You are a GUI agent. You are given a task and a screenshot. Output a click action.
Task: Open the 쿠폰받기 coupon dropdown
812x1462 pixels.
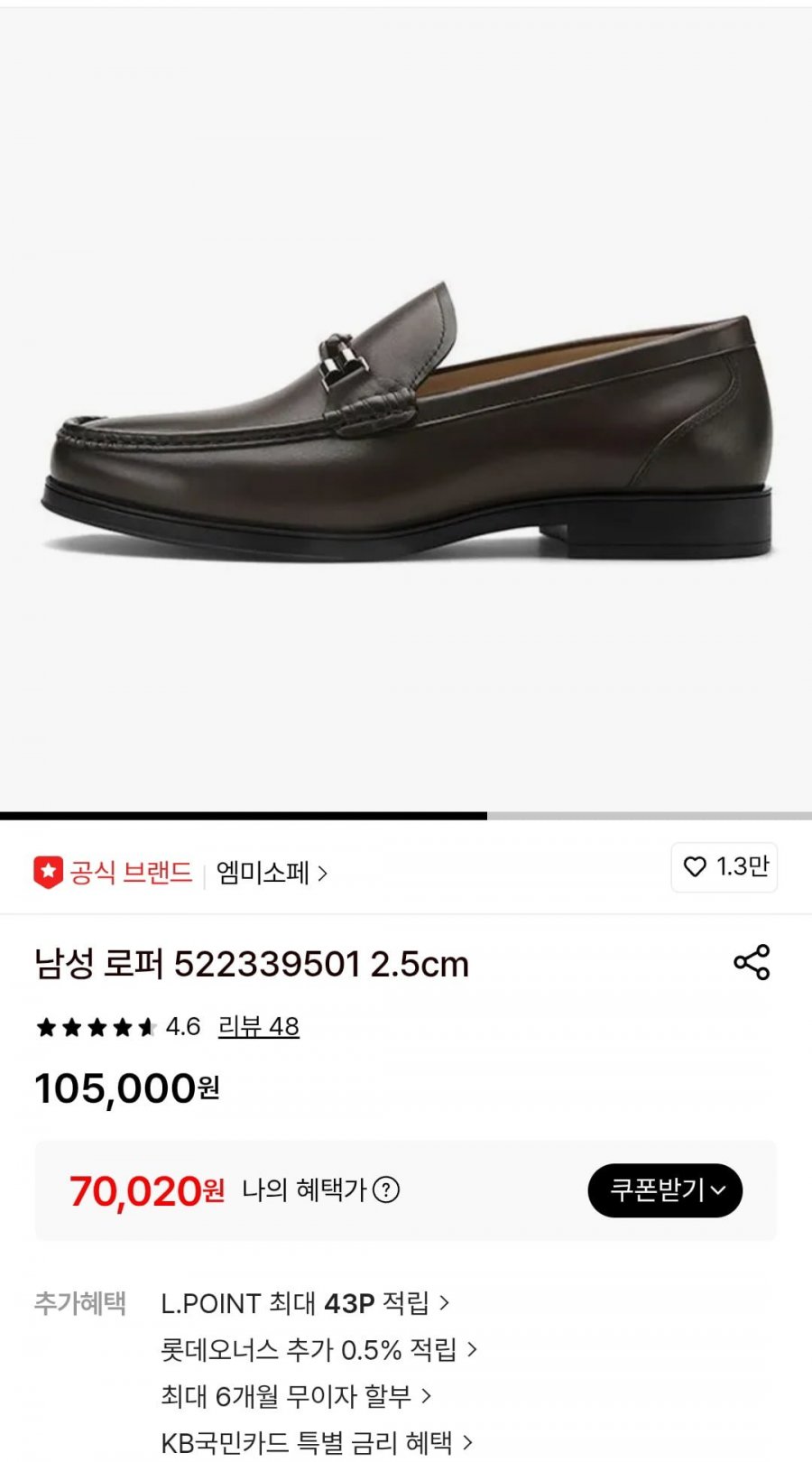point(666,1189)
